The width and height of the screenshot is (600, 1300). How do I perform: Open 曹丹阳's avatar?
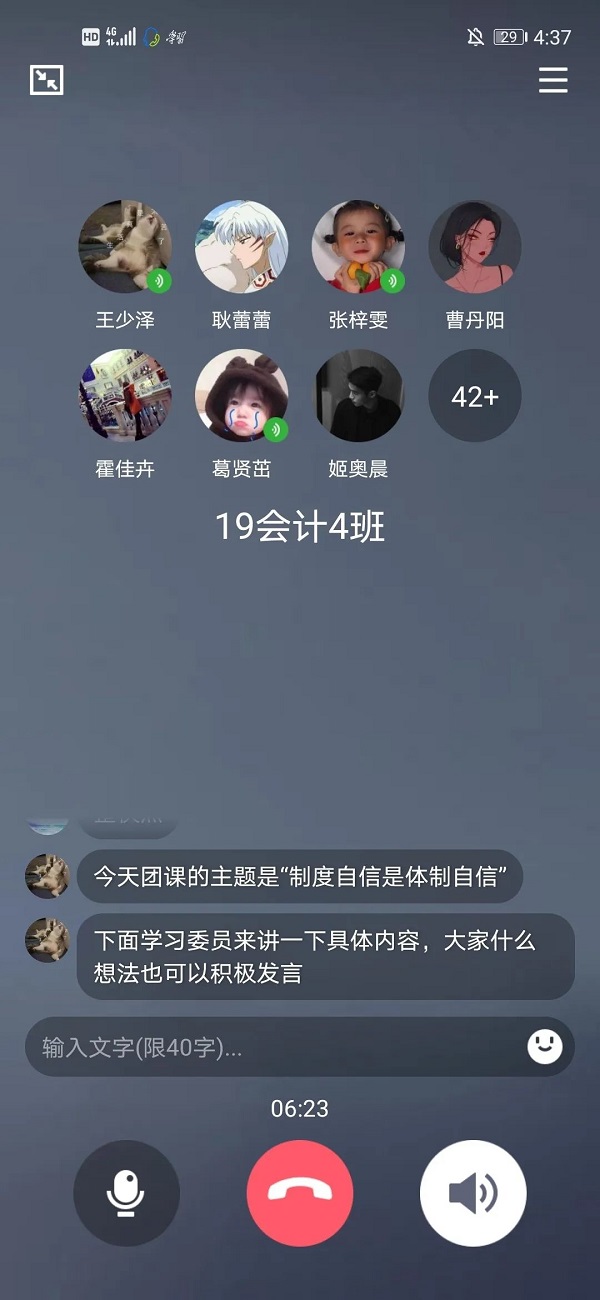click(x=474, y=247)
